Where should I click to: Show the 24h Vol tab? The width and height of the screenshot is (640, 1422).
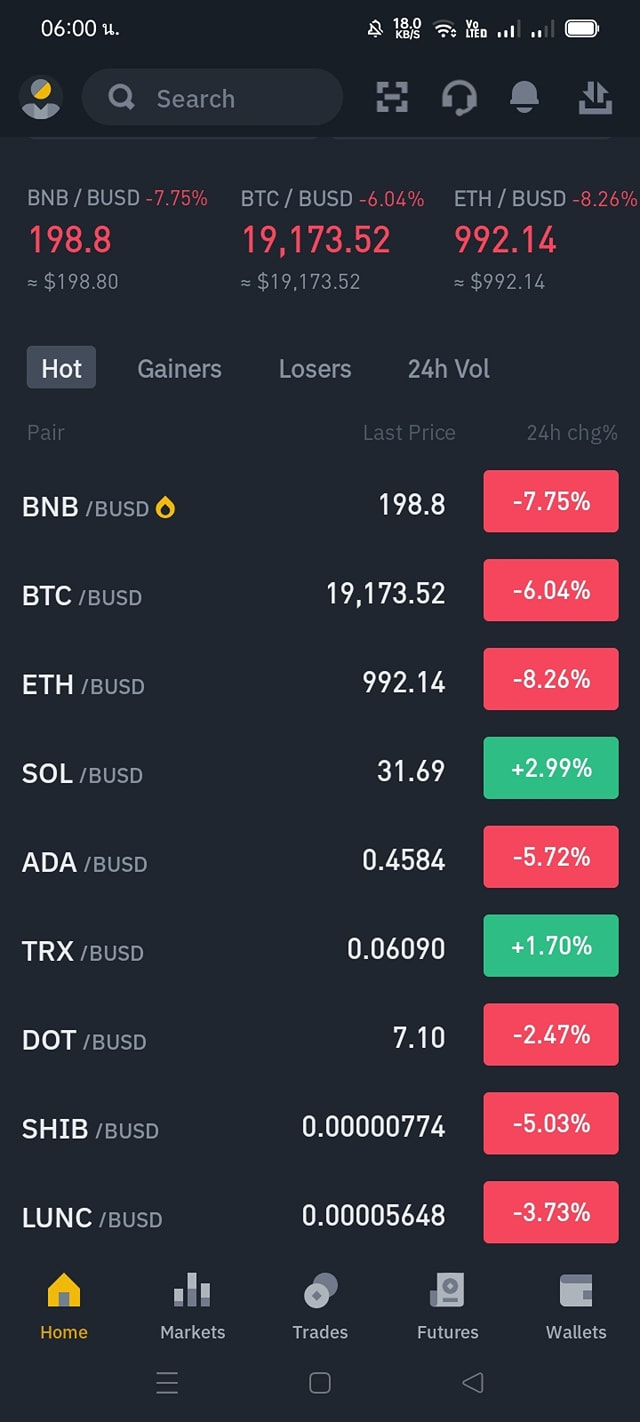(449, 369)
